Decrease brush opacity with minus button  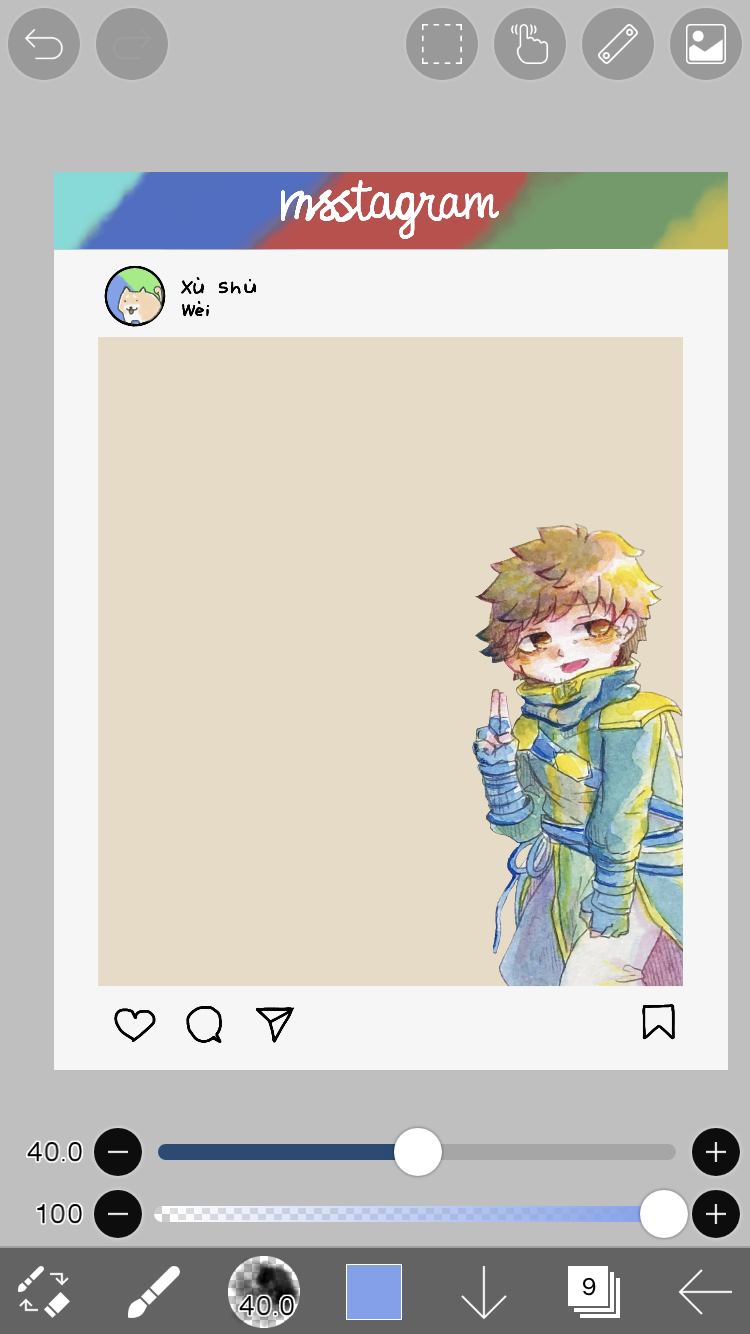tap(118, 1214)
